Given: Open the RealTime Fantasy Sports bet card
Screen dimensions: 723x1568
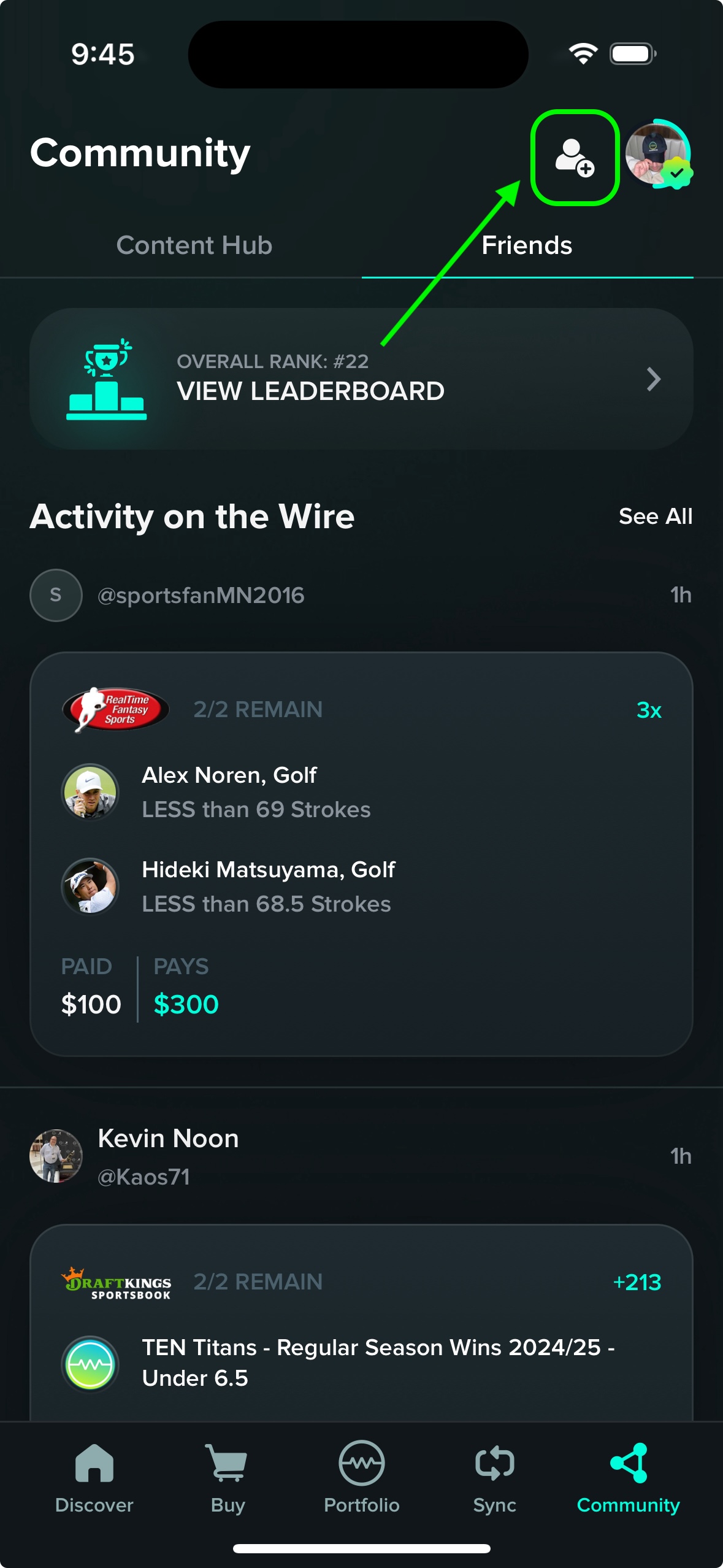Looking at the screenshot, I should [361, 854].
